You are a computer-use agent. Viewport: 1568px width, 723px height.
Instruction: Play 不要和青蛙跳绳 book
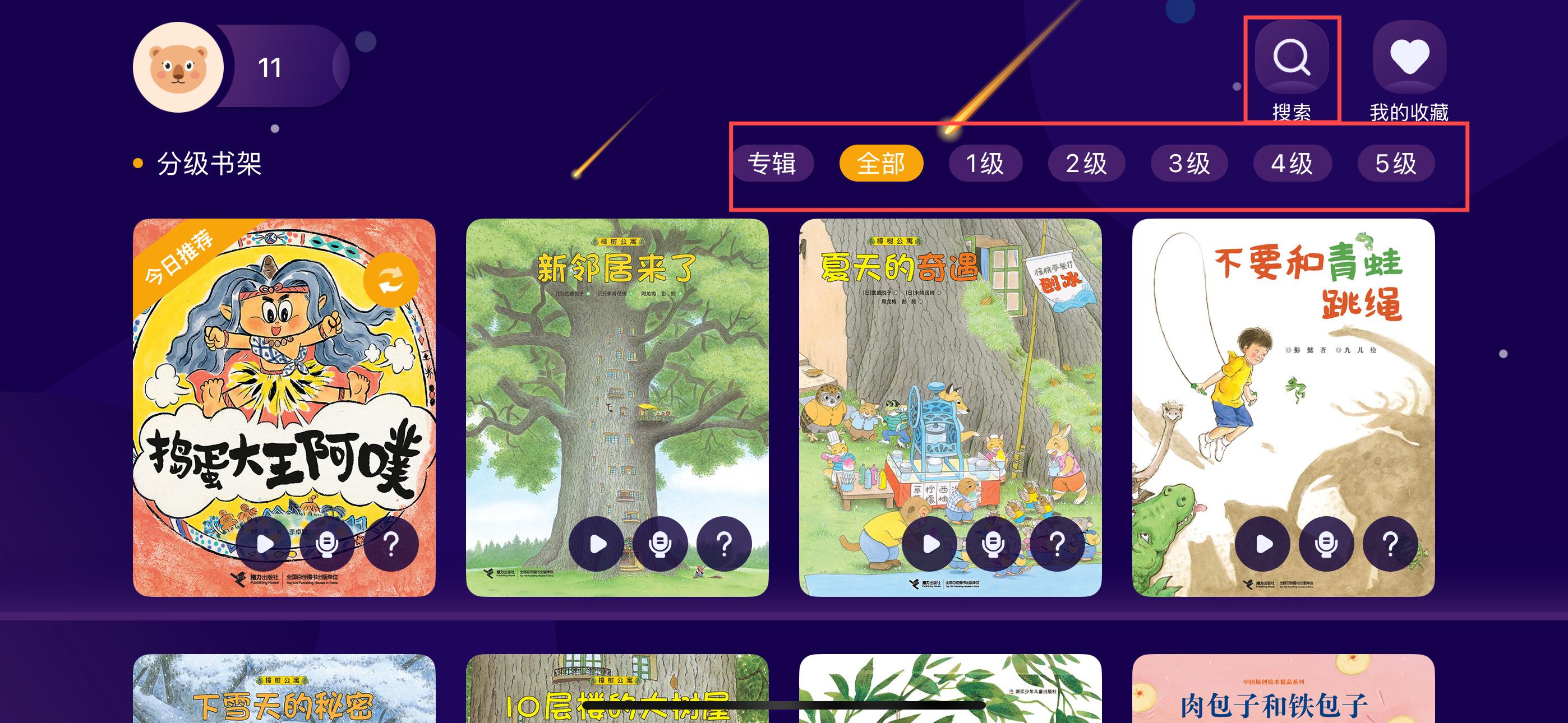(1262, 544)
